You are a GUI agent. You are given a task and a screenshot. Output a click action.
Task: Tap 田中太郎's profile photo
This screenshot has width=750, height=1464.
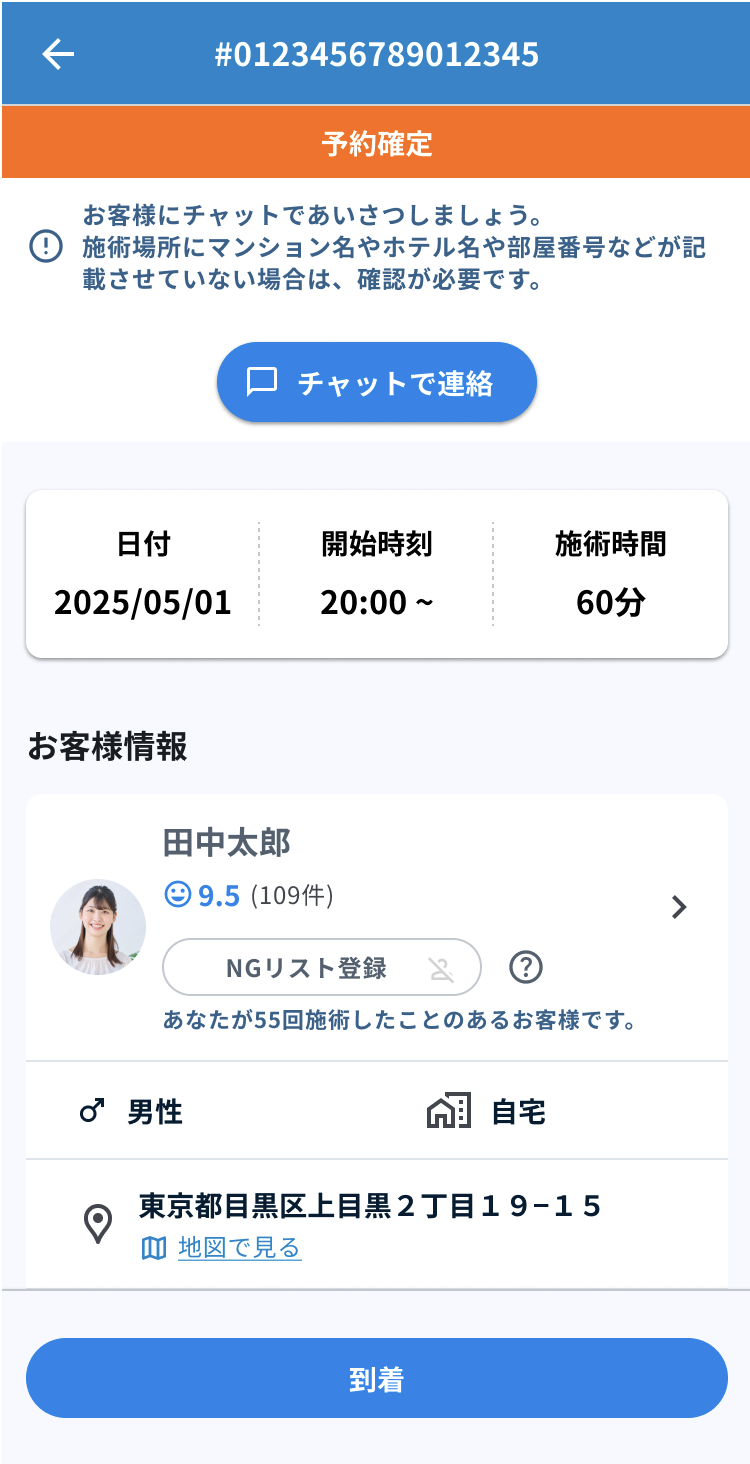pyautogui.click(x=98, y=925)
